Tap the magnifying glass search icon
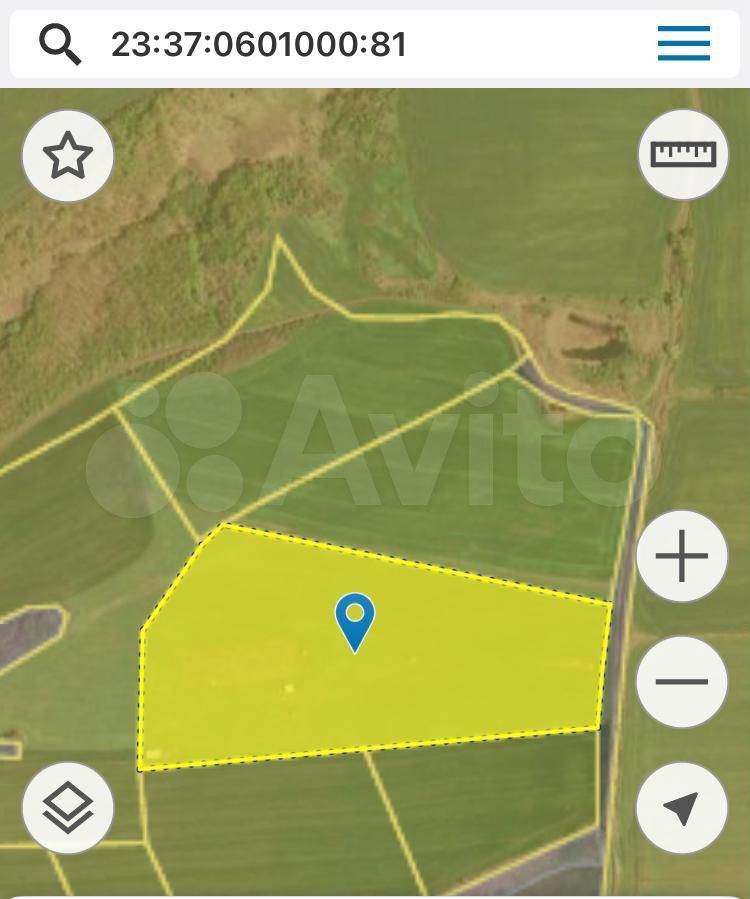Viewport: 750px width, 899px height. point(60,44)
